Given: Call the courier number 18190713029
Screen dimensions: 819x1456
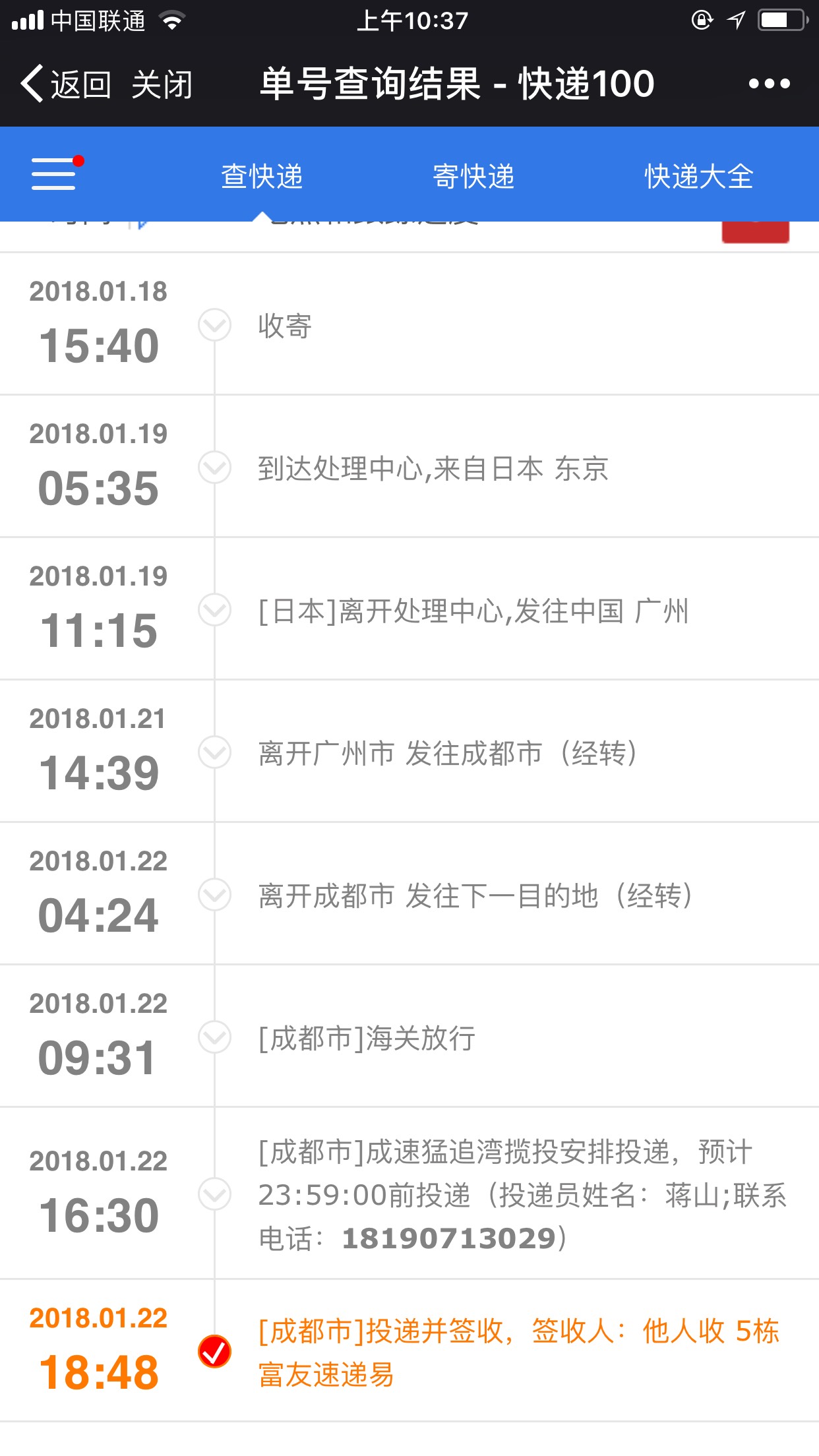Looking at the screenshot, I should 450,1238.
